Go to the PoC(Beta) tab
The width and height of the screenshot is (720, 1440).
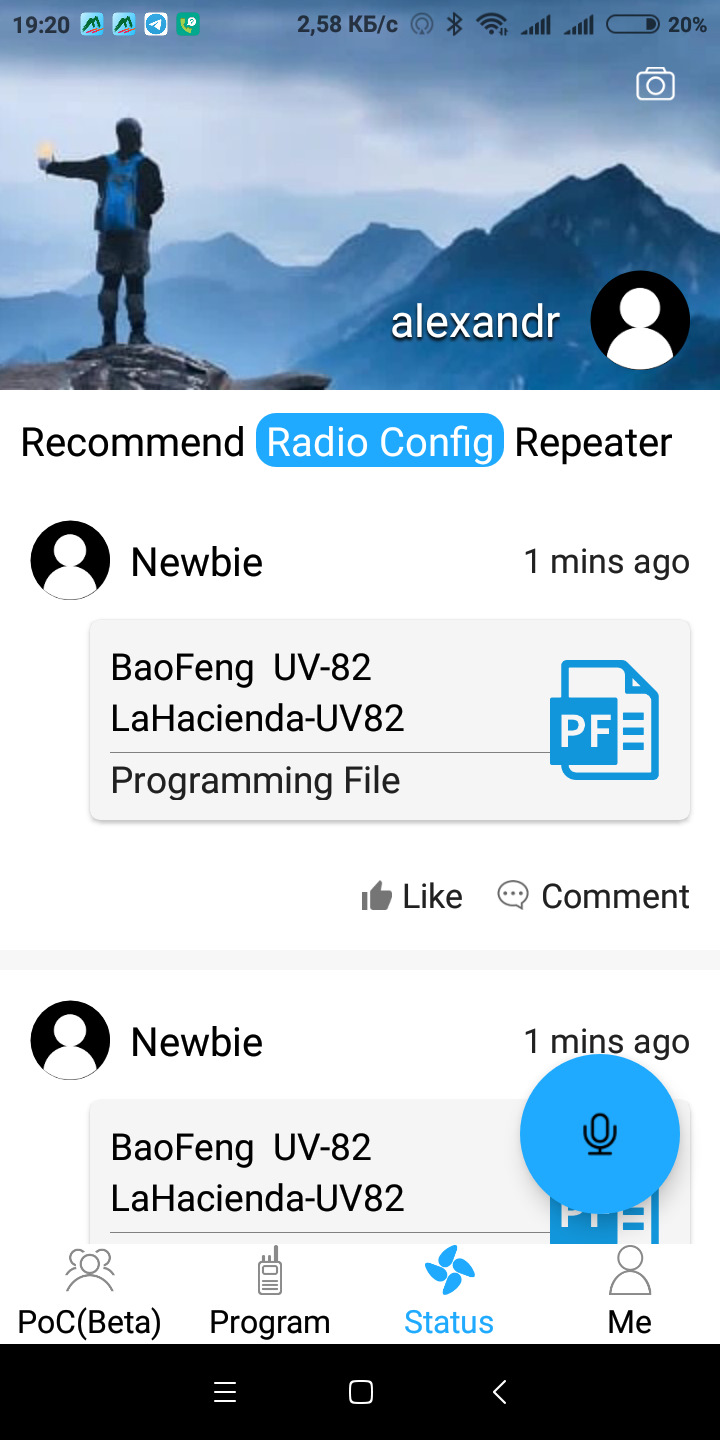(90, 1293)
